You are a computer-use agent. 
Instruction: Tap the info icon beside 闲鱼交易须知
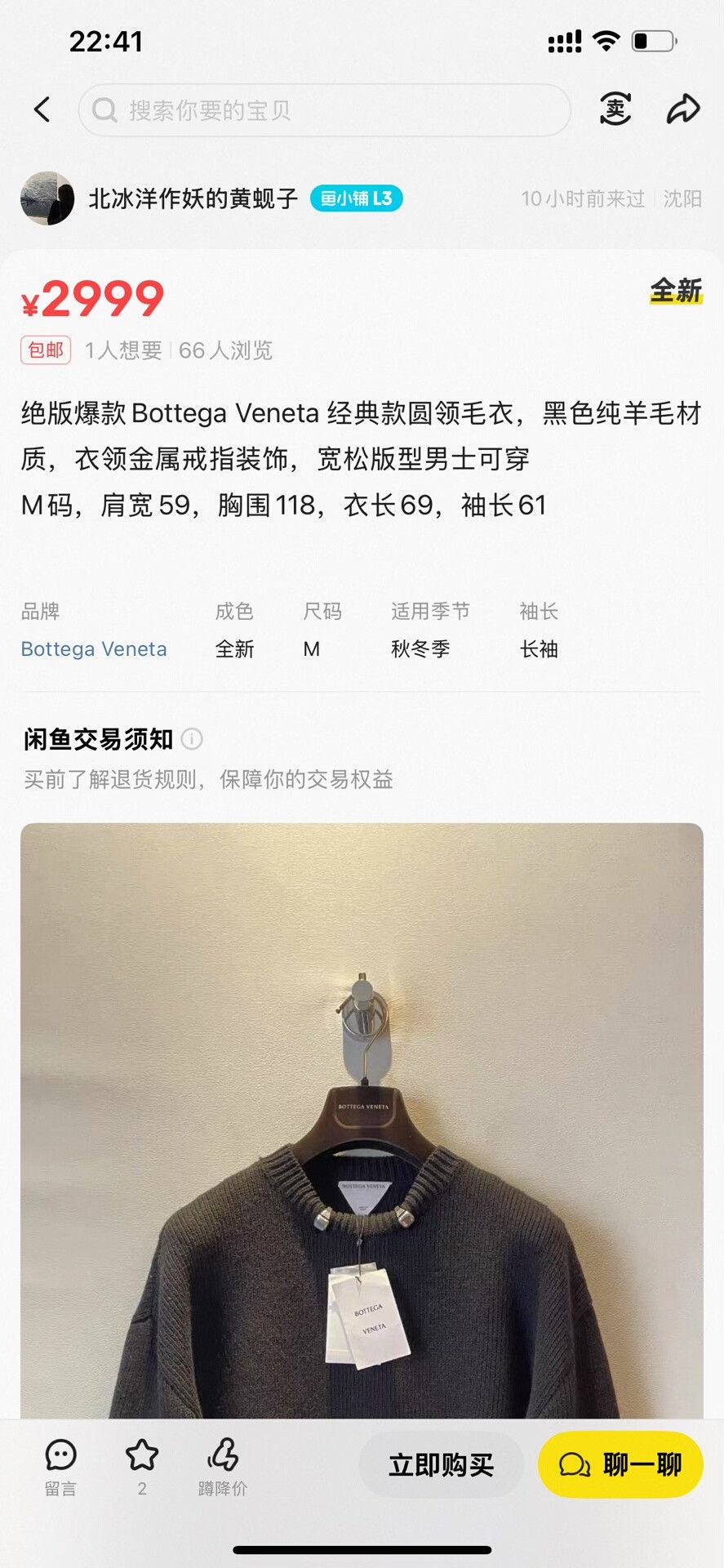click(192, 739)
